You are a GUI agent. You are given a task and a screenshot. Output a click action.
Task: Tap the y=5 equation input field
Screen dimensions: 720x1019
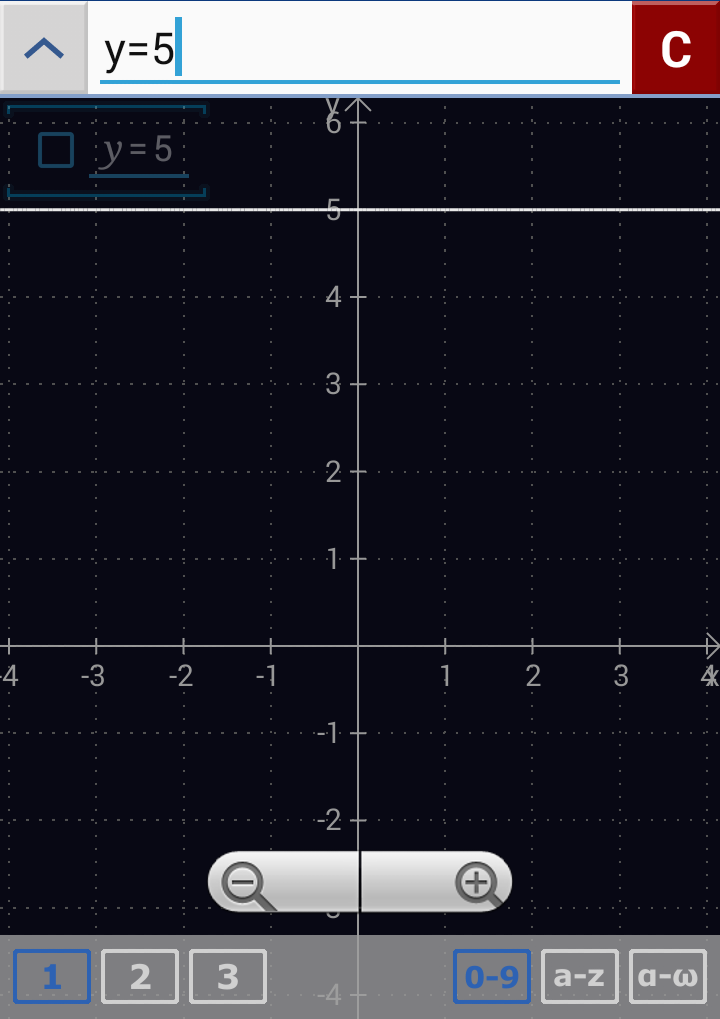point(360,50)
